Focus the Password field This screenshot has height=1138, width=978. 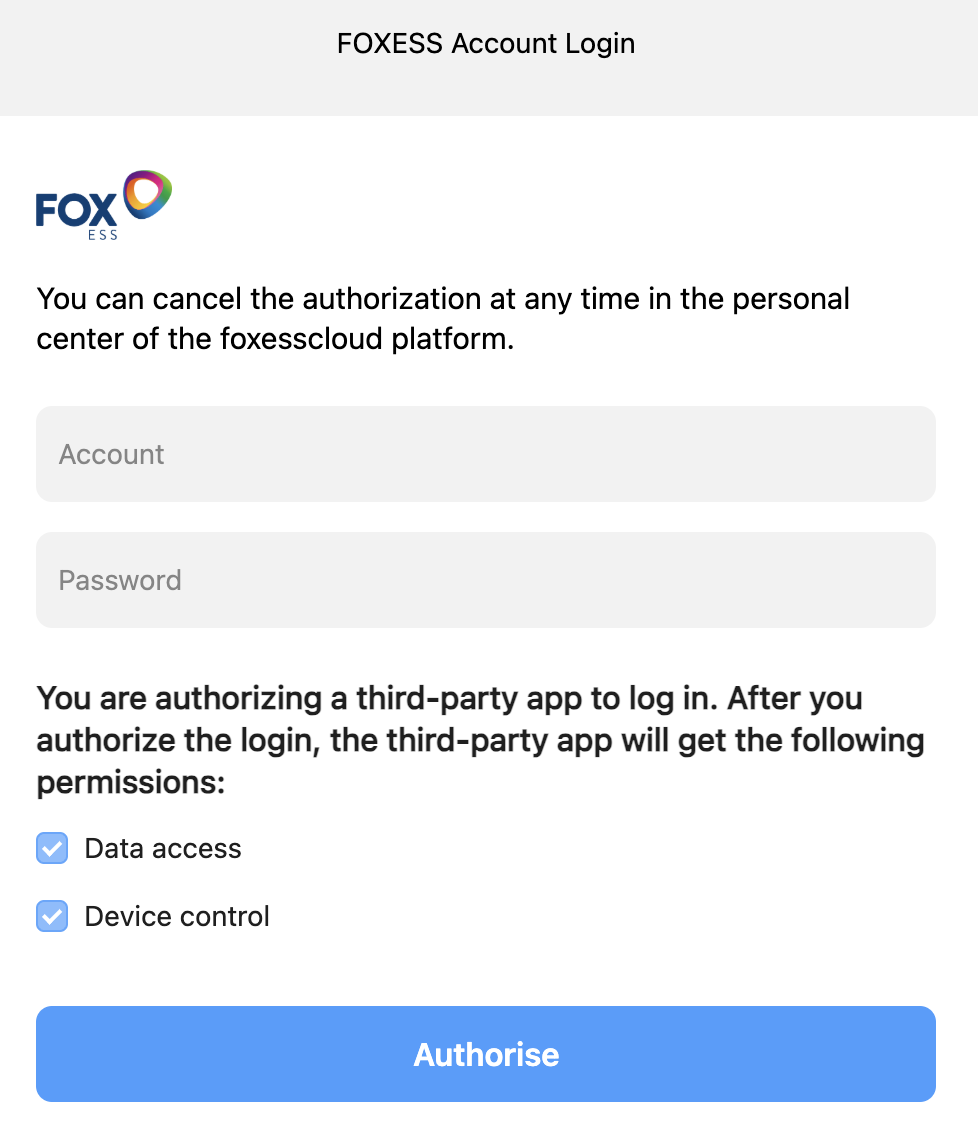tap(486, 580)
